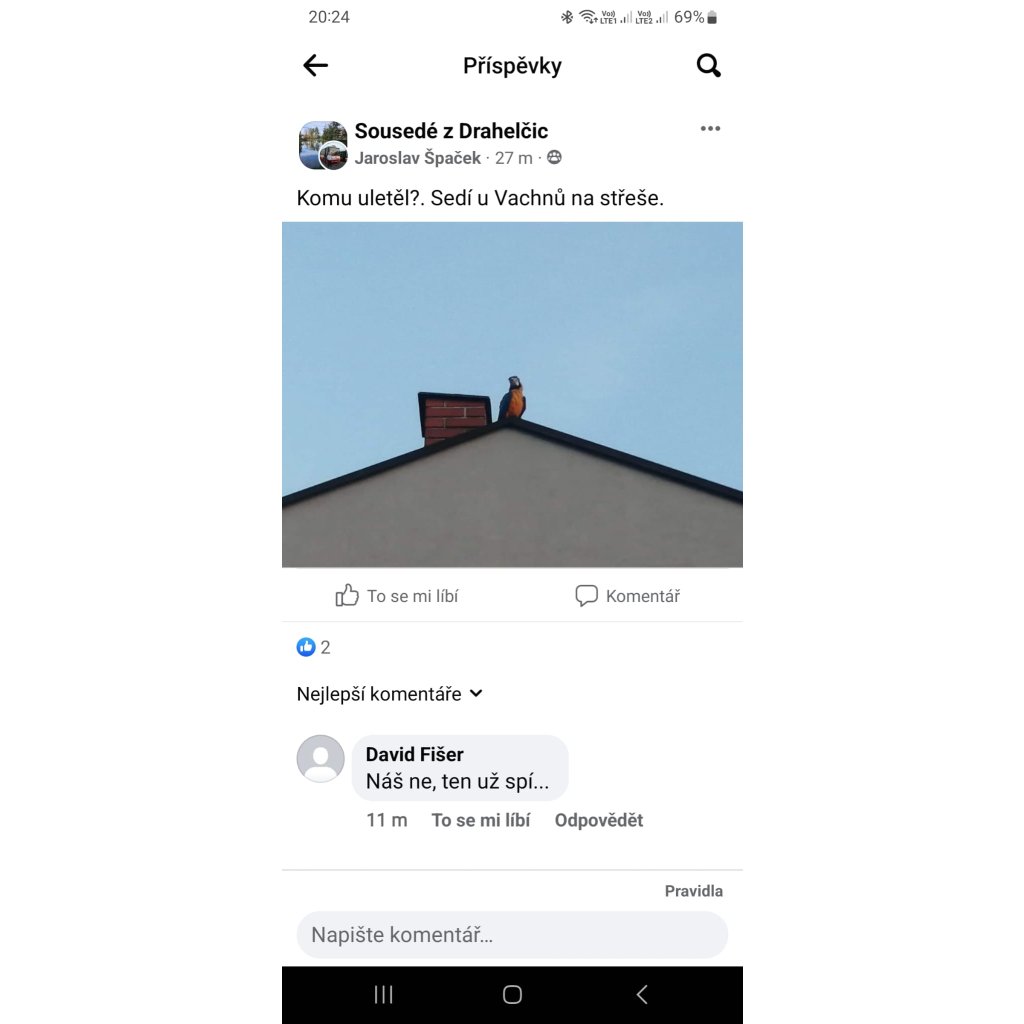The height and width of the screenshot is (1024, 1024).
Task: Open David Fišer's profile from his comment
Action: point(414,754)
